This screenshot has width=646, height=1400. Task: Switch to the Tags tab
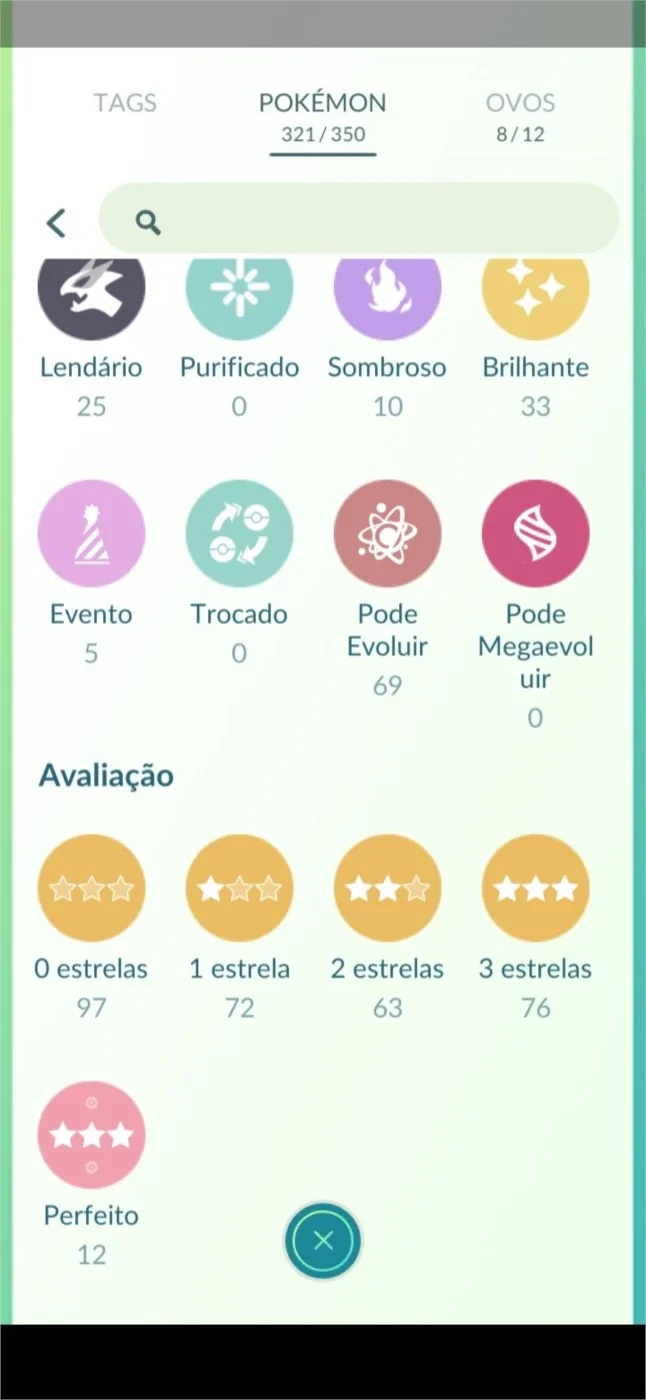coord(125,102)
